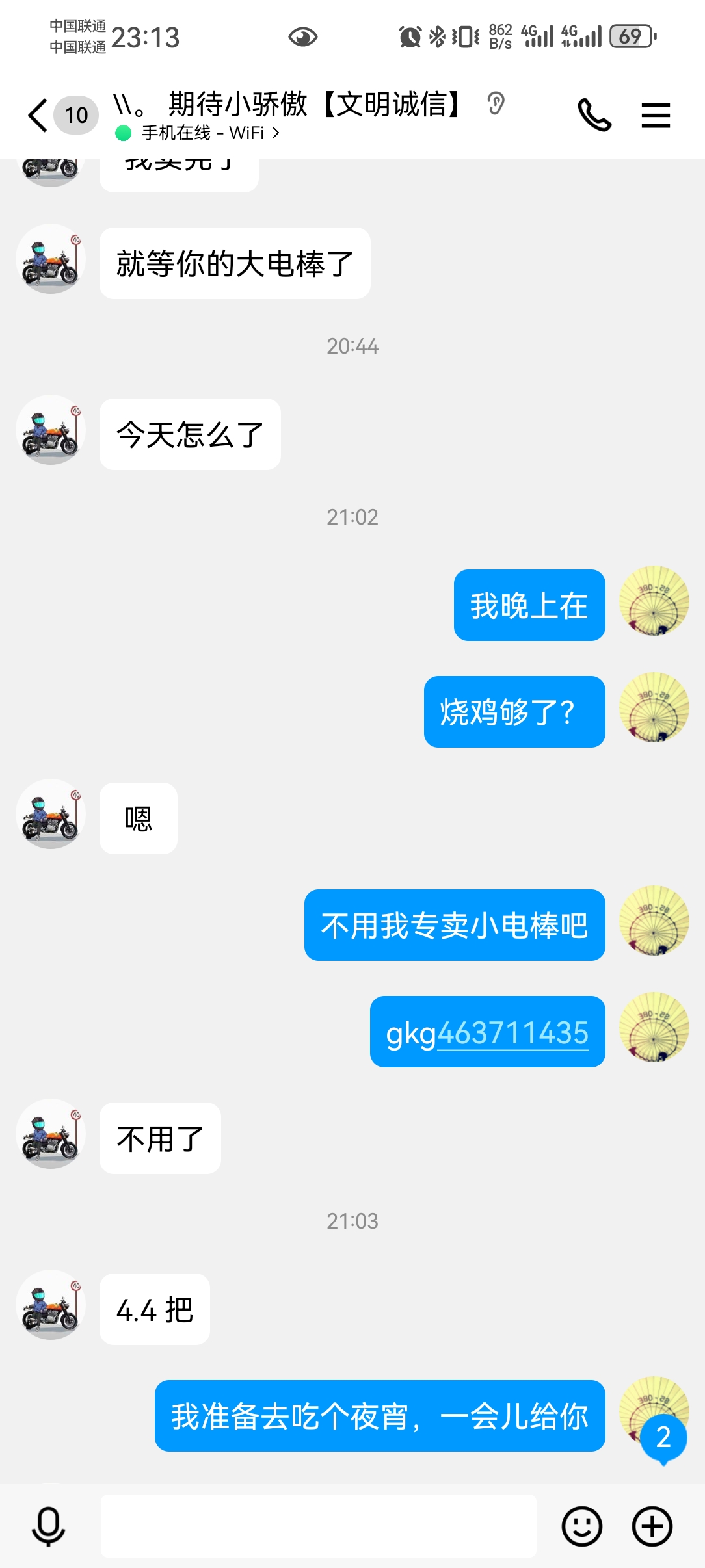705x1568 pixels.
Task: Open the 手机在线 - WiFi status details
Action: 202,133
